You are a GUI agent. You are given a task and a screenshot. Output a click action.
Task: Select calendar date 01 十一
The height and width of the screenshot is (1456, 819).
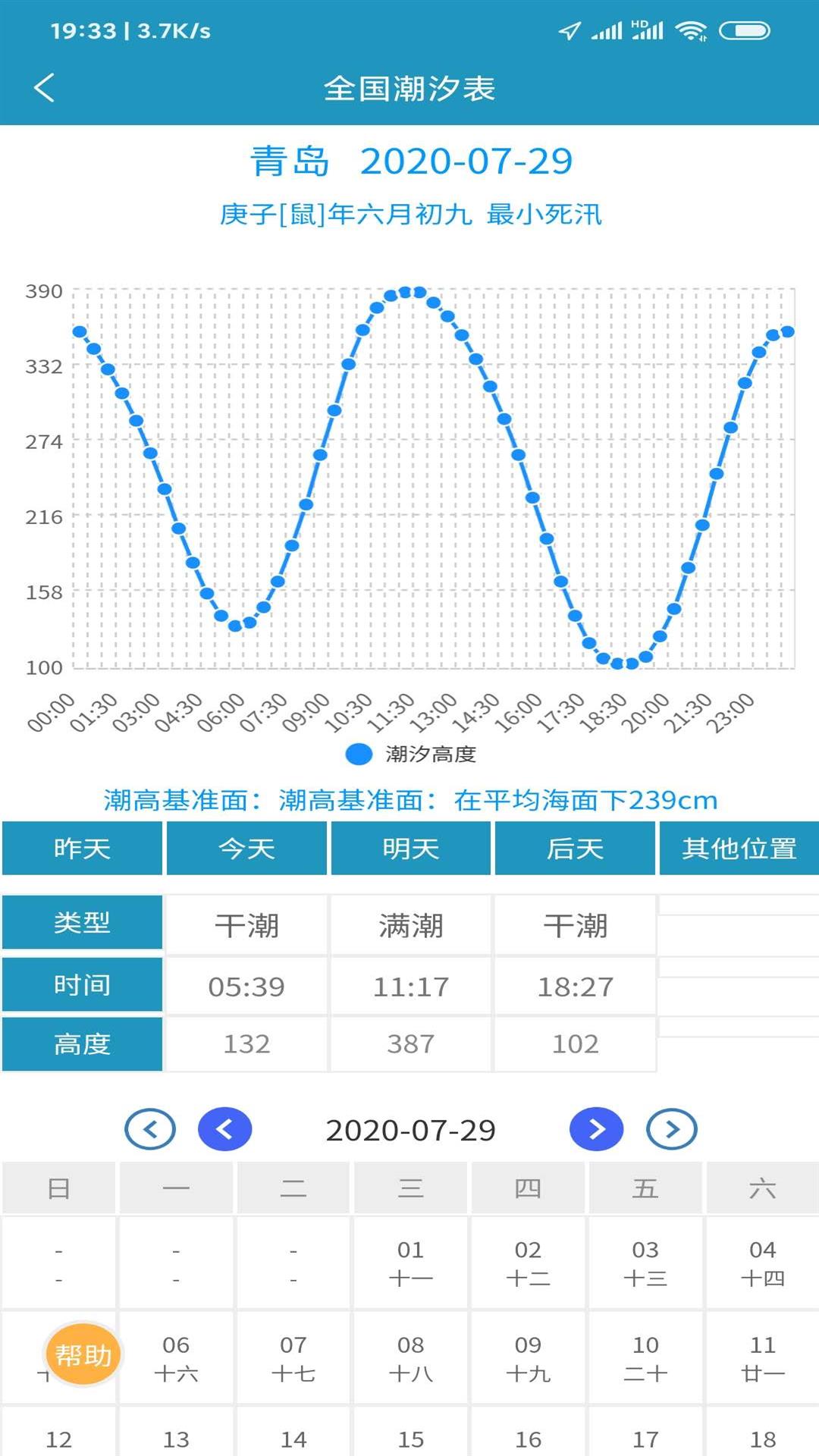coord(410,1263)
